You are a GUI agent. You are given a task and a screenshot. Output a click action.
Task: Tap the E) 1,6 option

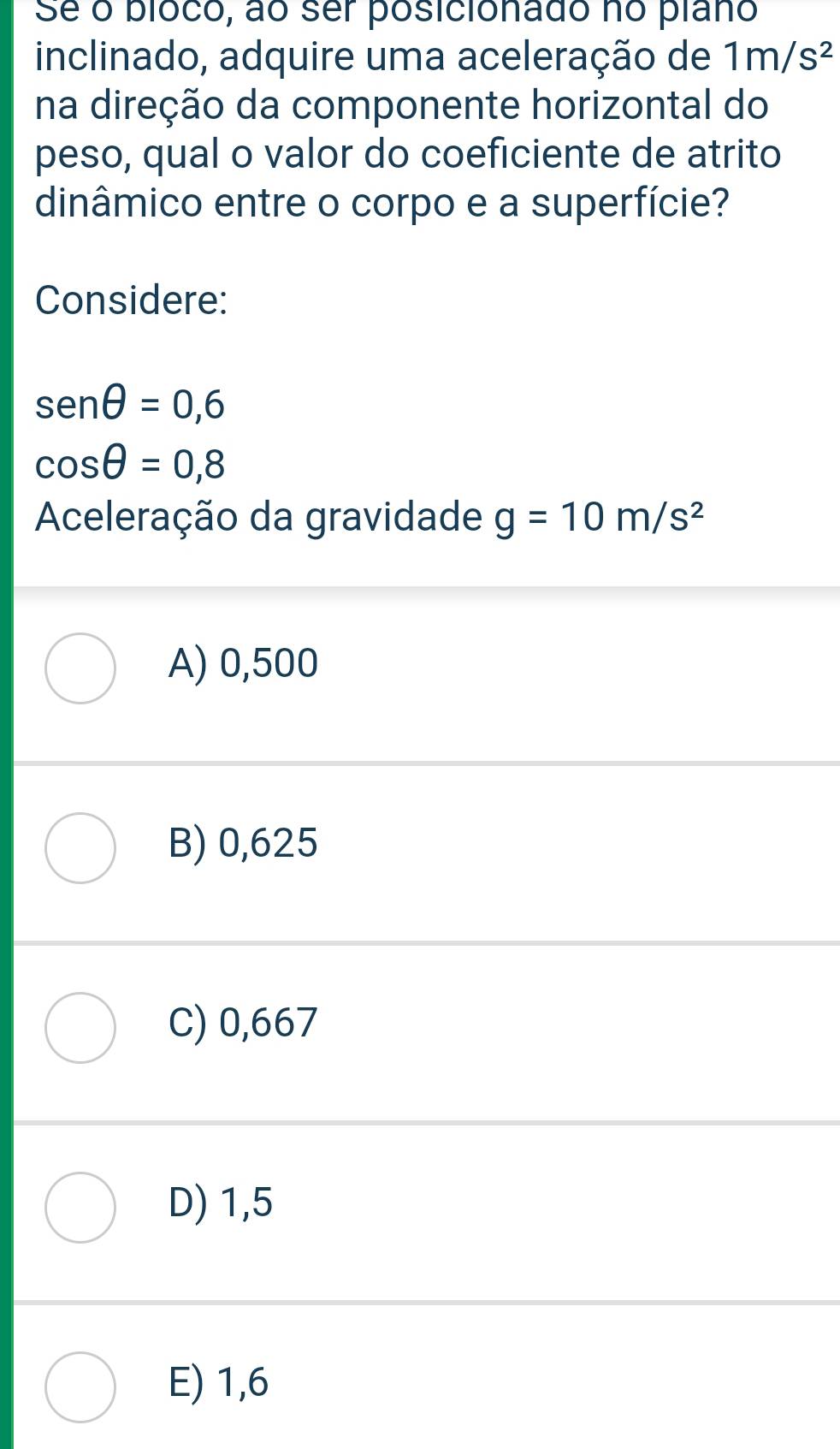(x=80, y=1387)
